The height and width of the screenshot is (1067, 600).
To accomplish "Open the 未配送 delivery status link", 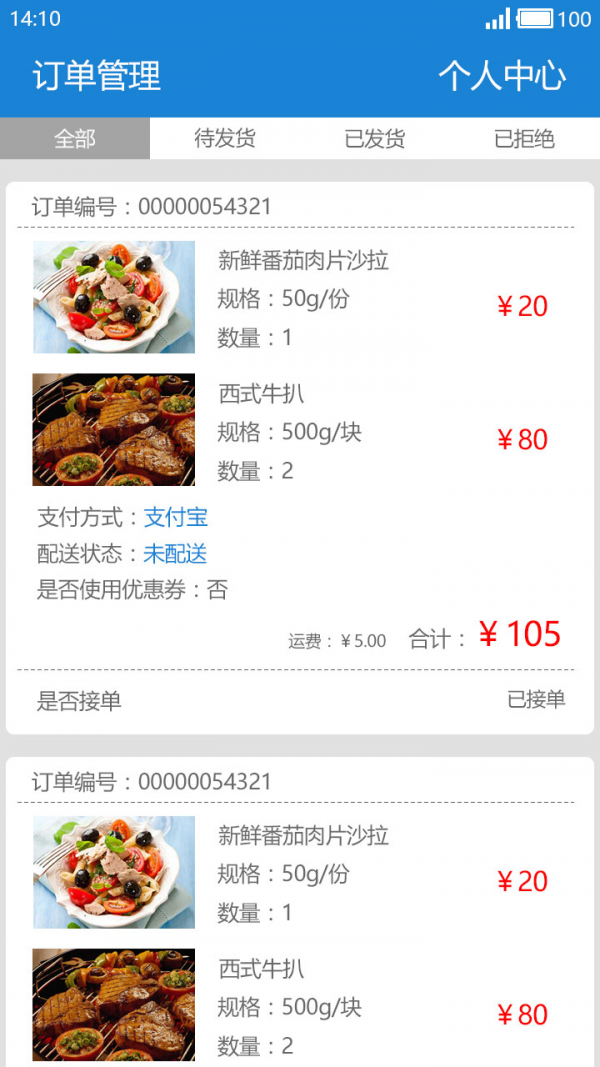I will coord(175,553).
